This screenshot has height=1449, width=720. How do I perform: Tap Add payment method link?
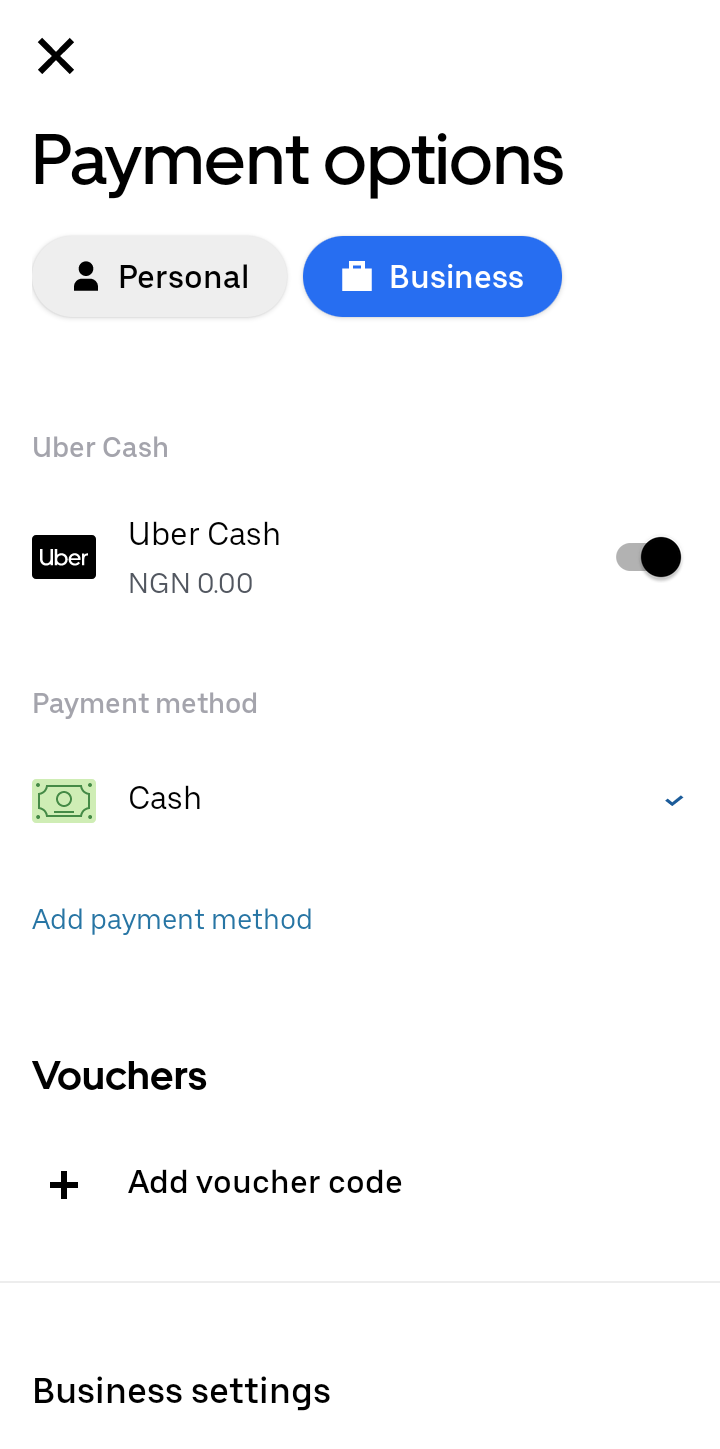(x=172, y=919)
